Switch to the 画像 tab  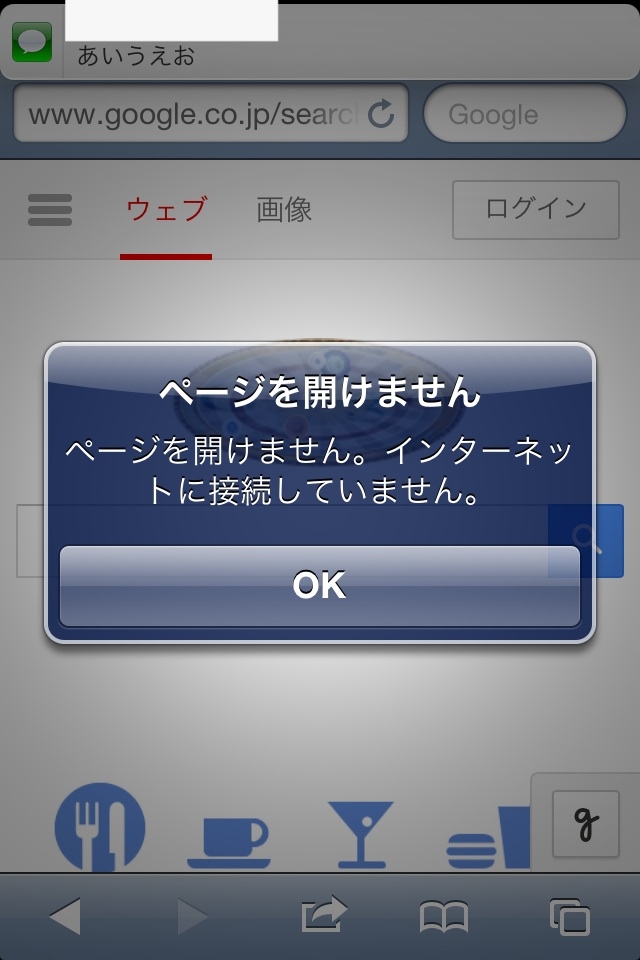click(x=284, y=209)
